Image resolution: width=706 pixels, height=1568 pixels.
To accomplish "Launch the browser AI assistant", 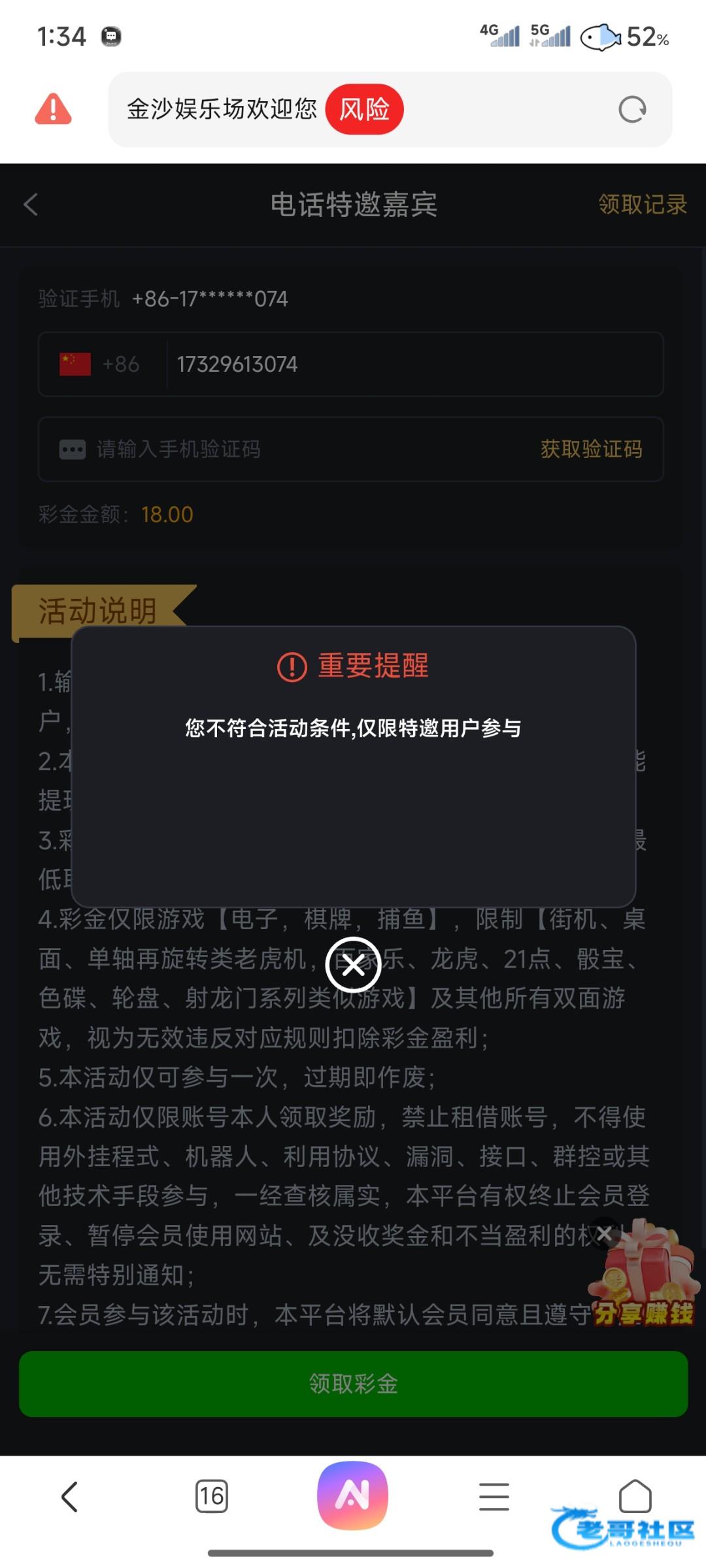I will 352,1495.
